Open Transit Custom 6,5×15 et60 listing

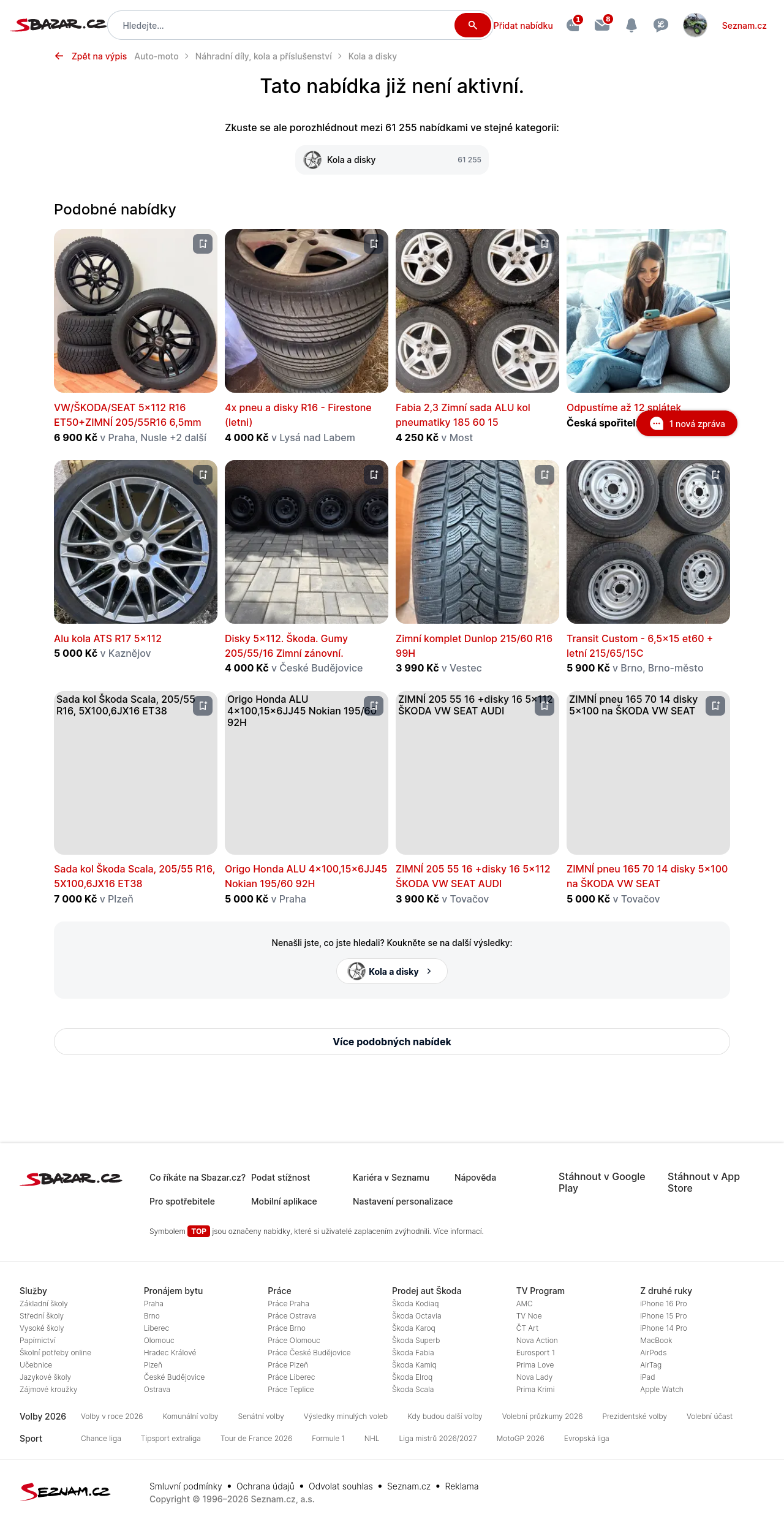[x=639, y=646]
